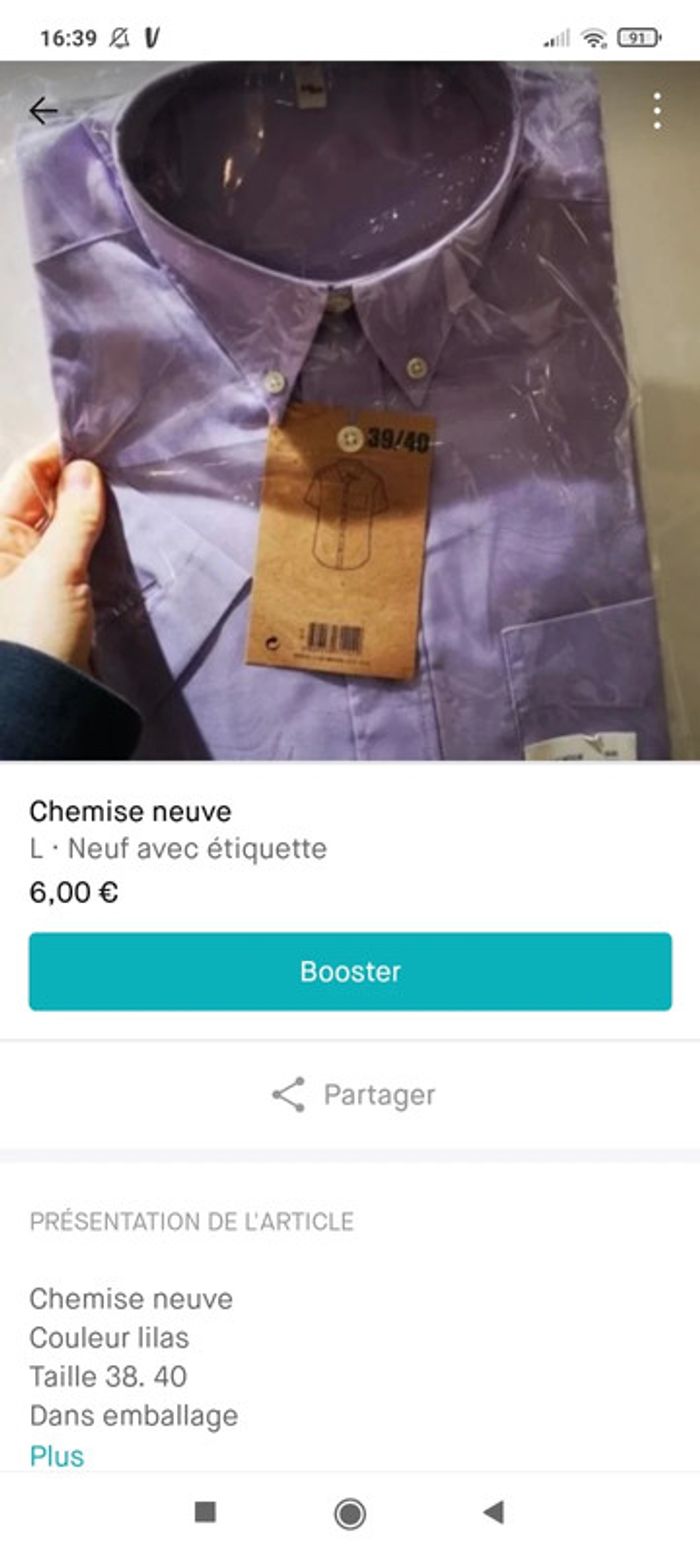Tap the system back triangle
700x1556 pixels.
[x=493, y=1512]
